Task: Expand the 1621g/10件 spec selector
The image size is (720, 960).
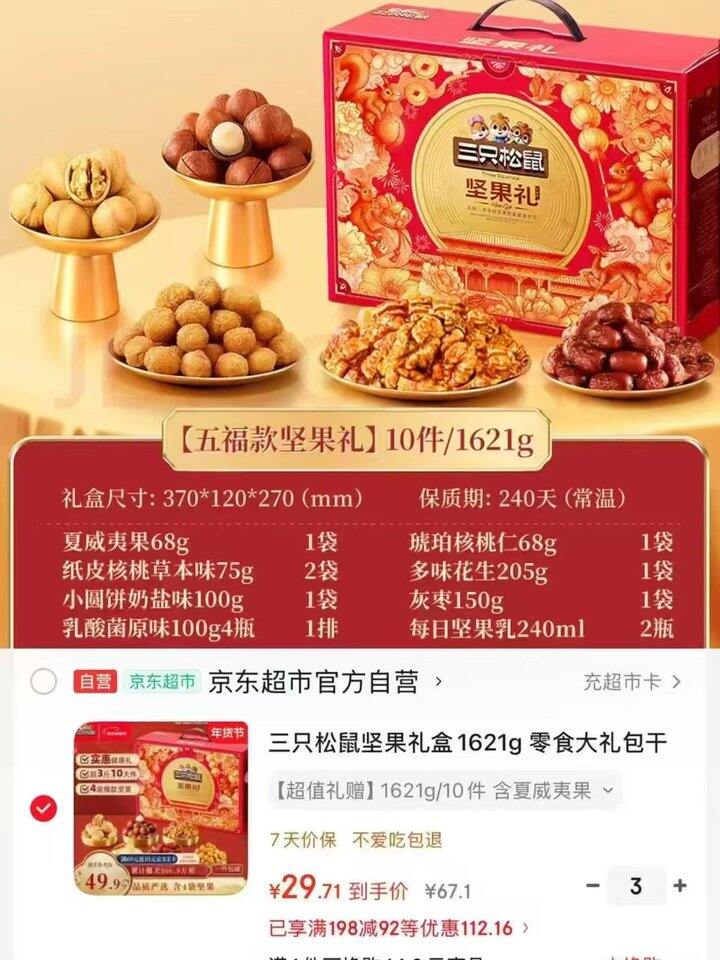Action: pos(444,790)
